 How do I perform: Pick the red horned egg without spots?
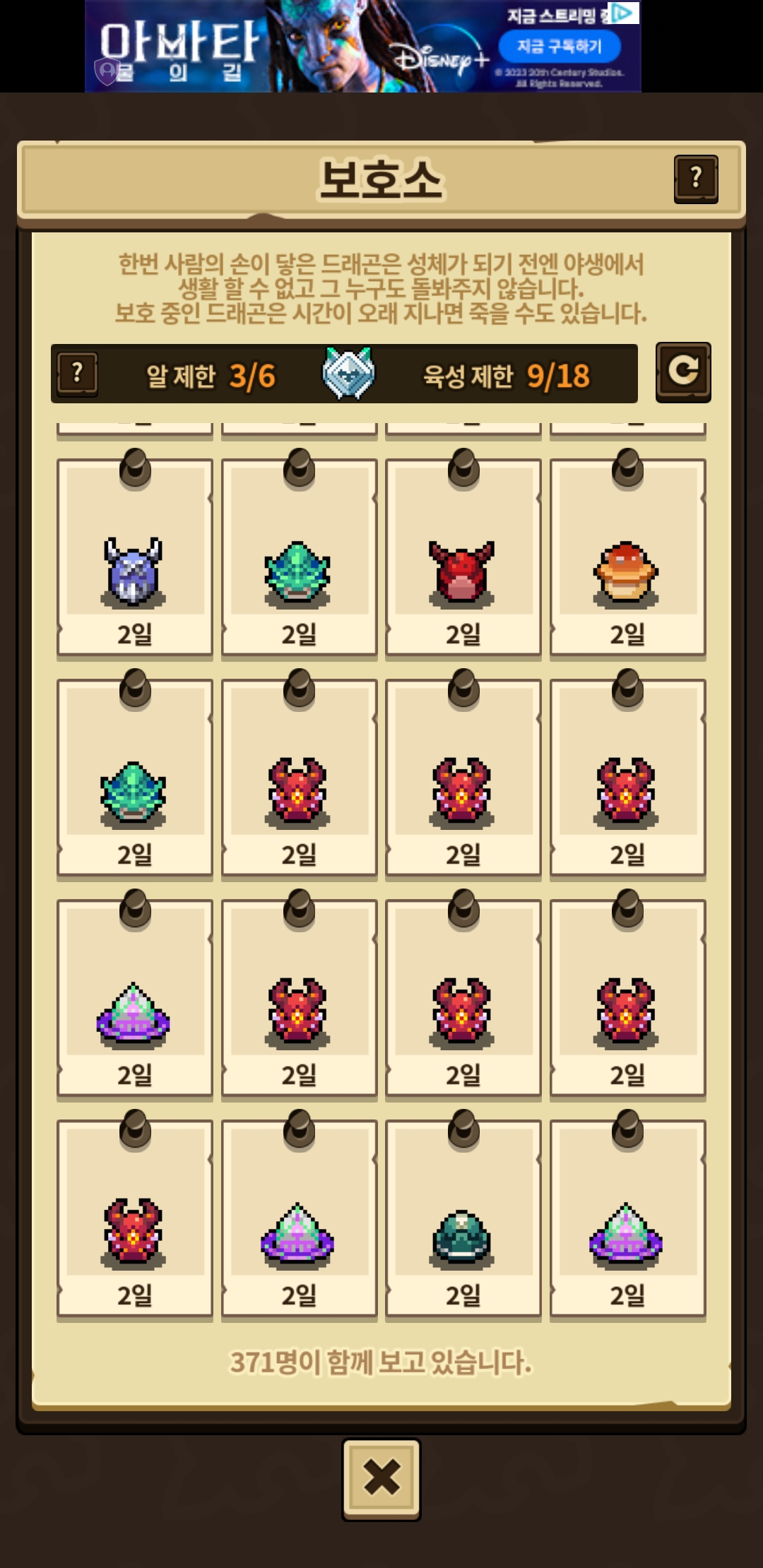click(463, 558)
